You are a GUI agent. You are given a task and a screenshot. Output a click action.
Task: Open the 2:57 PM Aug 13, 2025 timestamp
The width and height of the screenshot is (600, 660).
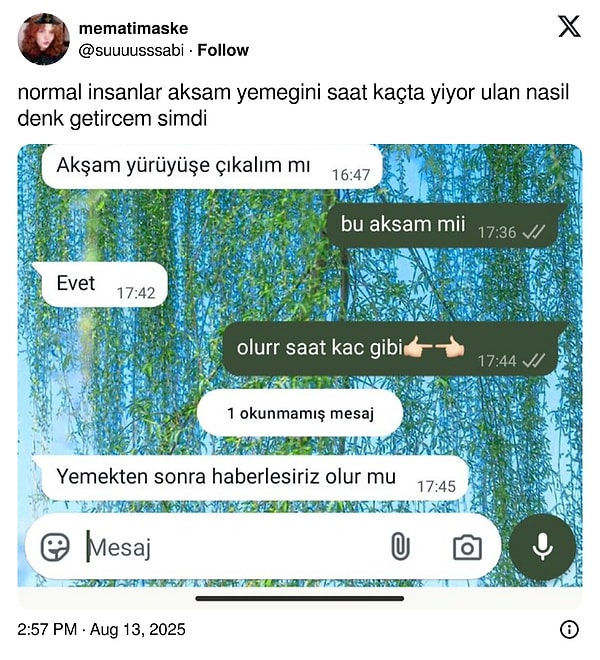(x=101, y=630)
